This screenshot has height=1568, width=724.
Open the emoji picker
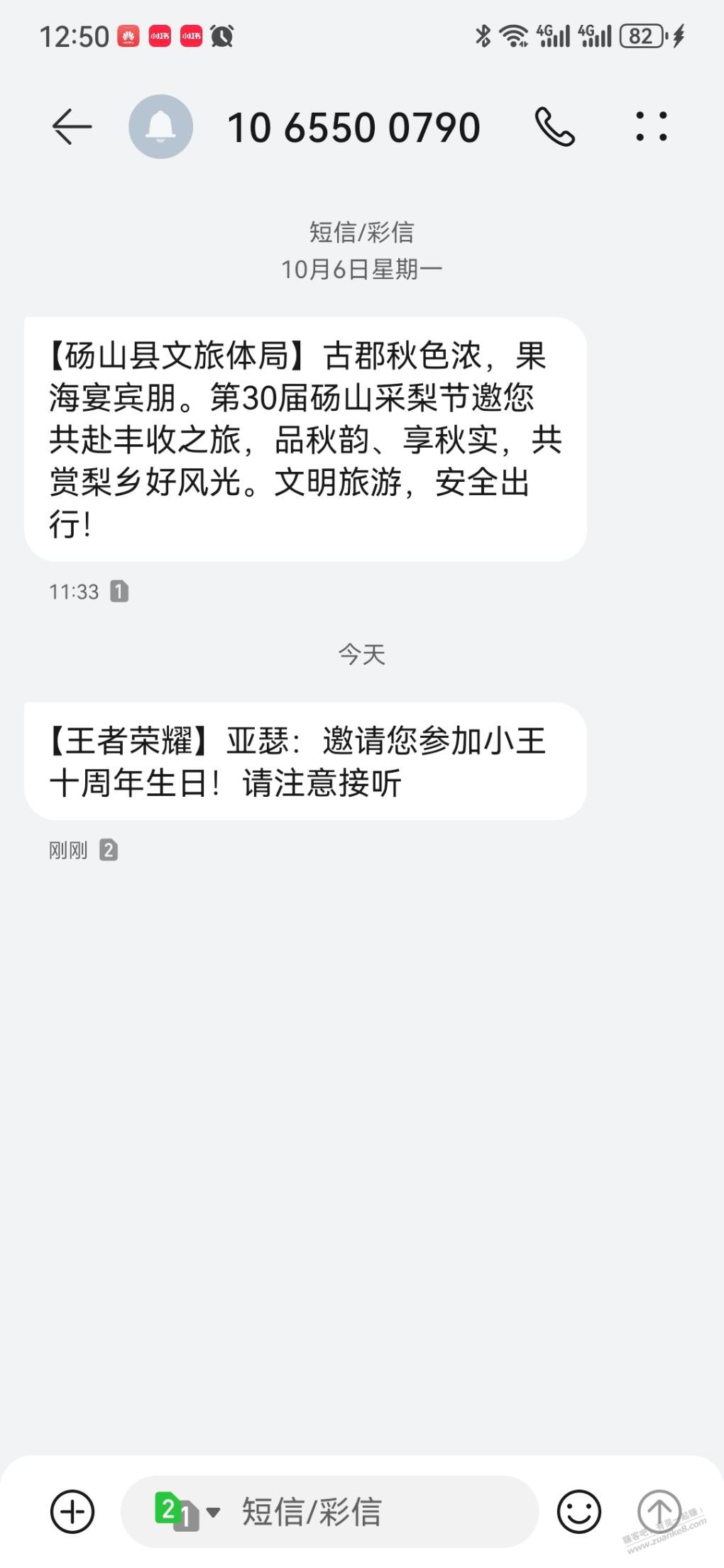[x=578, y=1511]
